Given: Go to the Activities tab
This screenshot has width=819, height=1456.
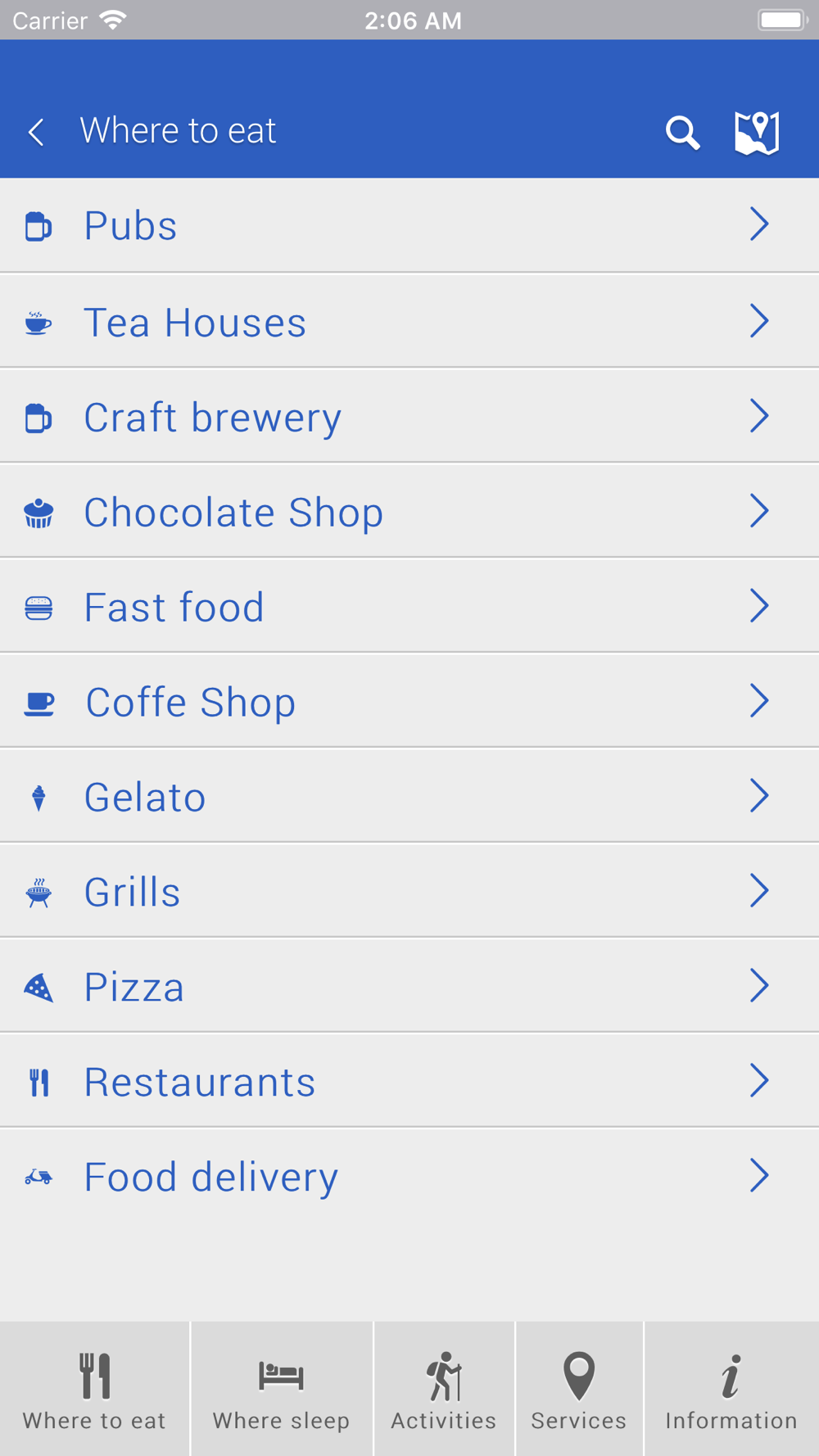Looking at the screenshot, I should click(x=444, y=1389).
